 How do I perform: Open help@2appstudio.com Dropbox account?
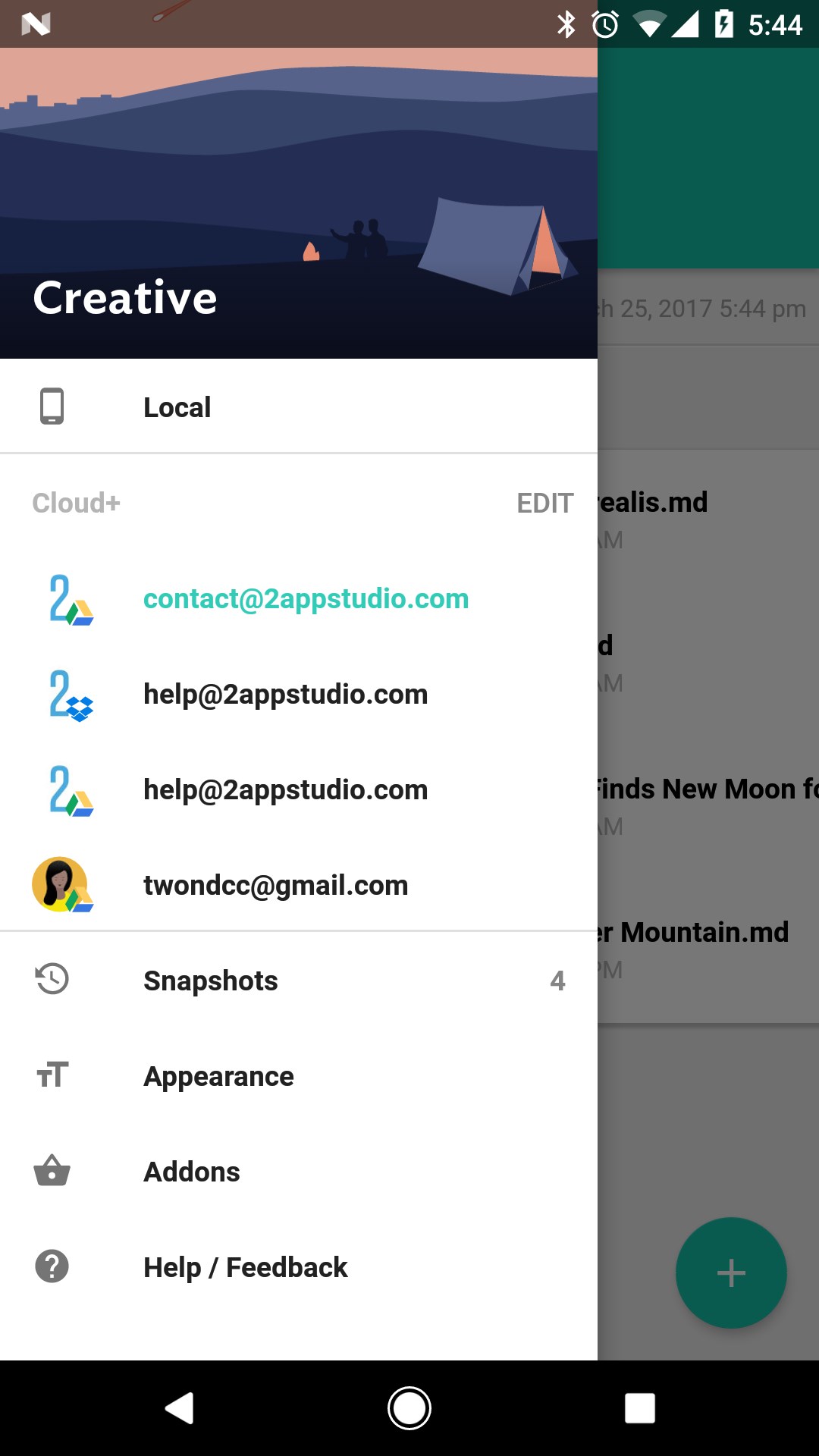pos(285,695)
